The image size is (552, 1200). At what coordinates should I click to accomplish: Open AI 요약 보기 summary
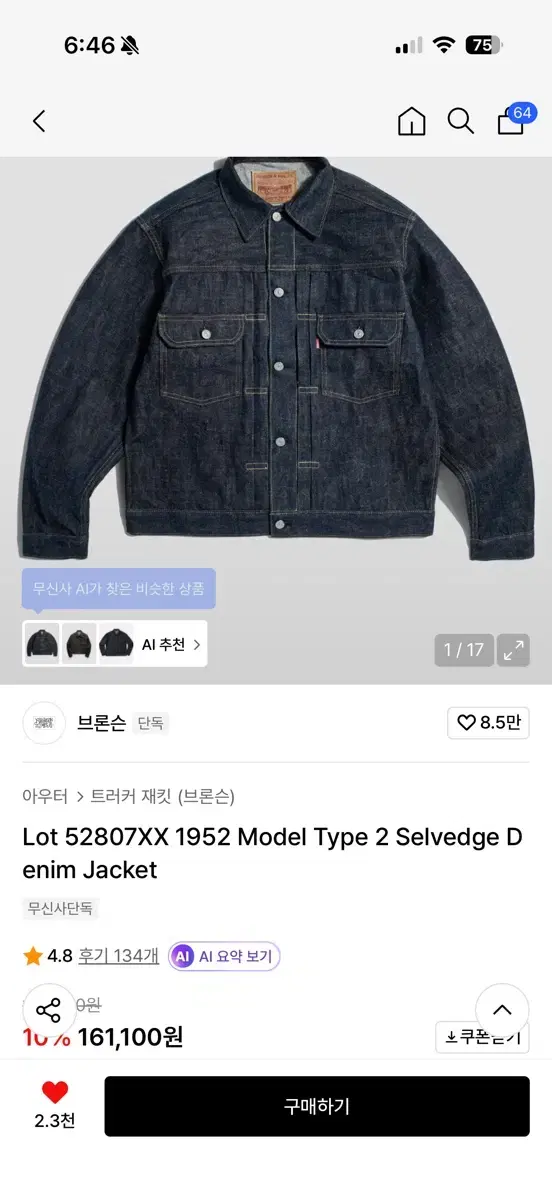pyautogui.click(x=224, y=956)
